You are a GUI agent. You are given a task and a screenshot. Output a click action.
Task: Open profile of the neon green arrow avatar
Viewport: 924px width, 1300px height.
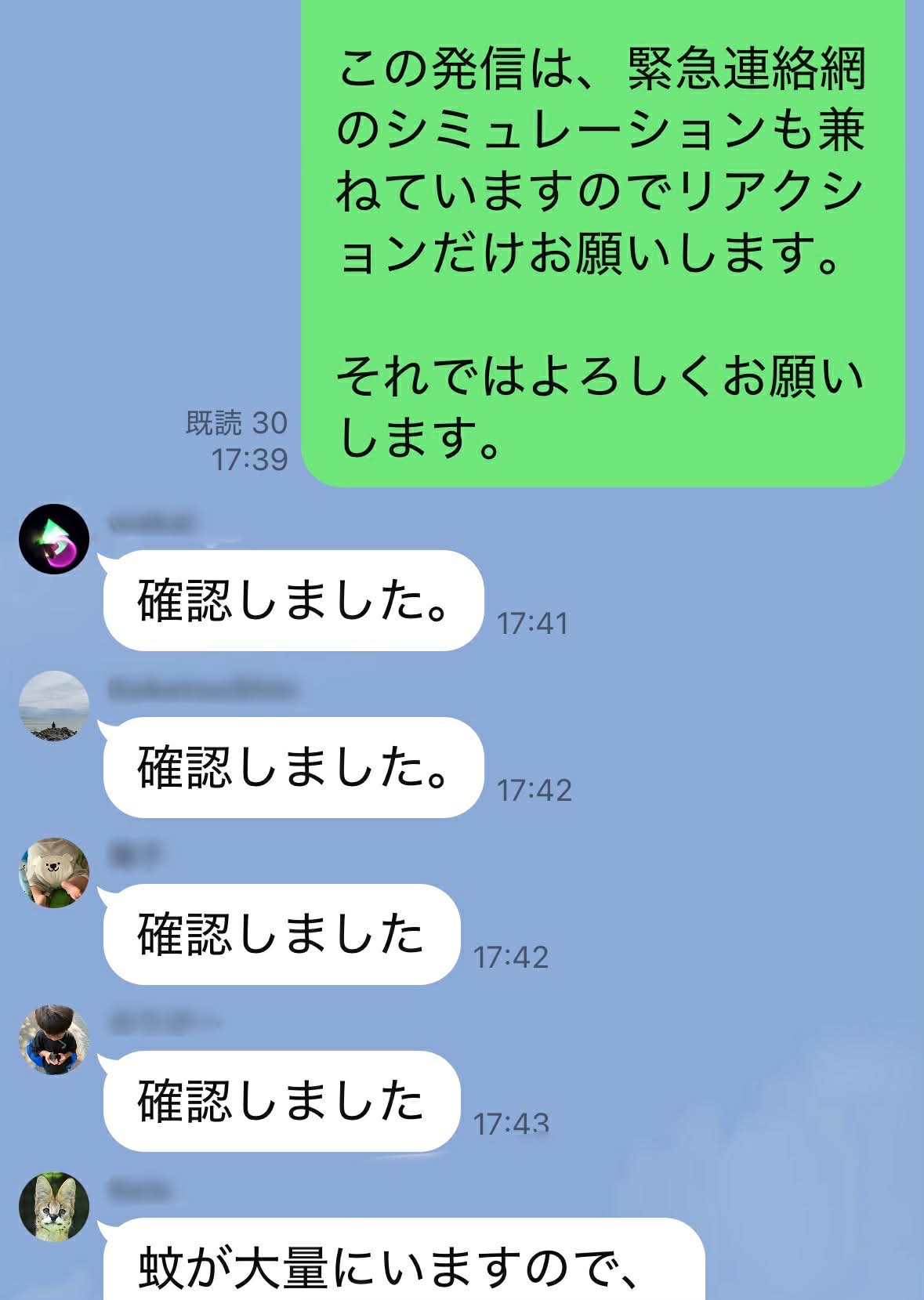click(x=54, y=539)
